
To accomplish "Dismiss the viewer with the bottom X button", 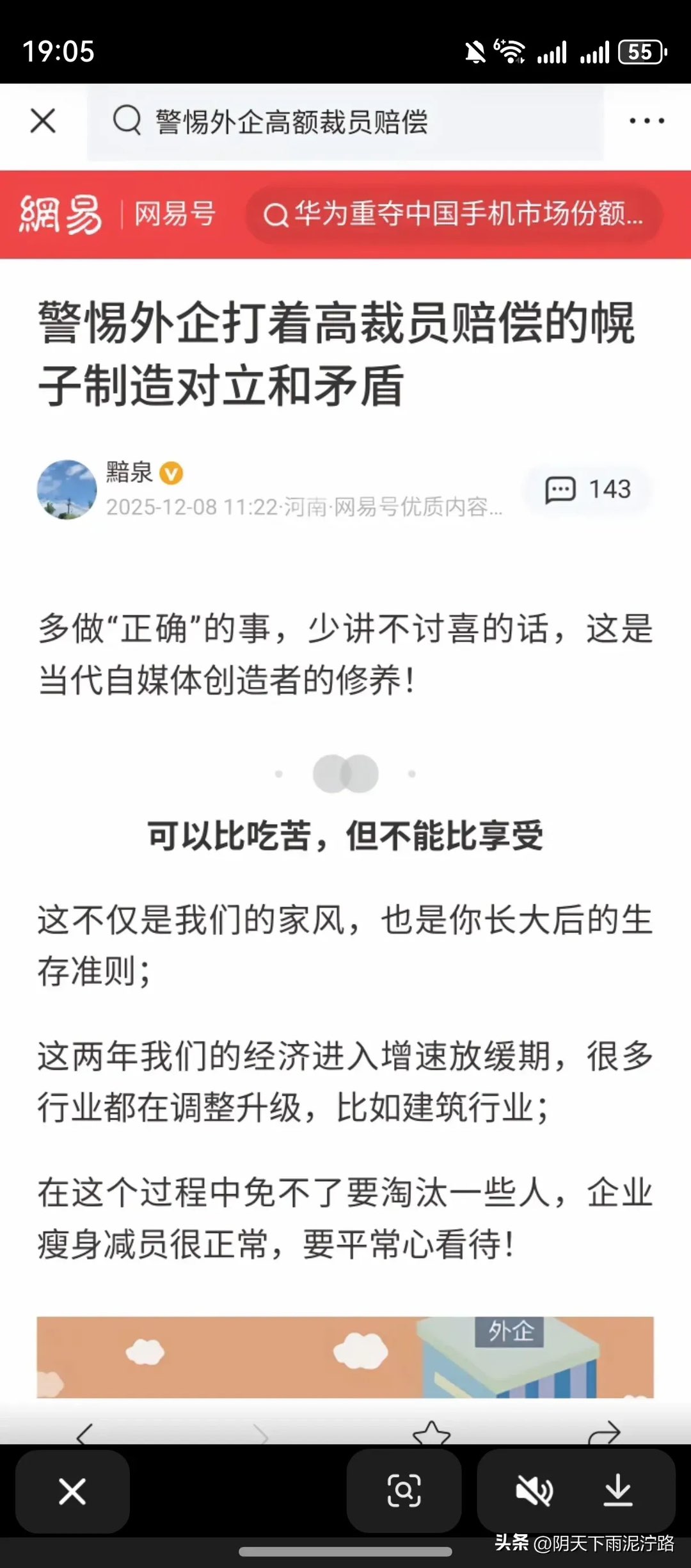I will coord(72,1492).
